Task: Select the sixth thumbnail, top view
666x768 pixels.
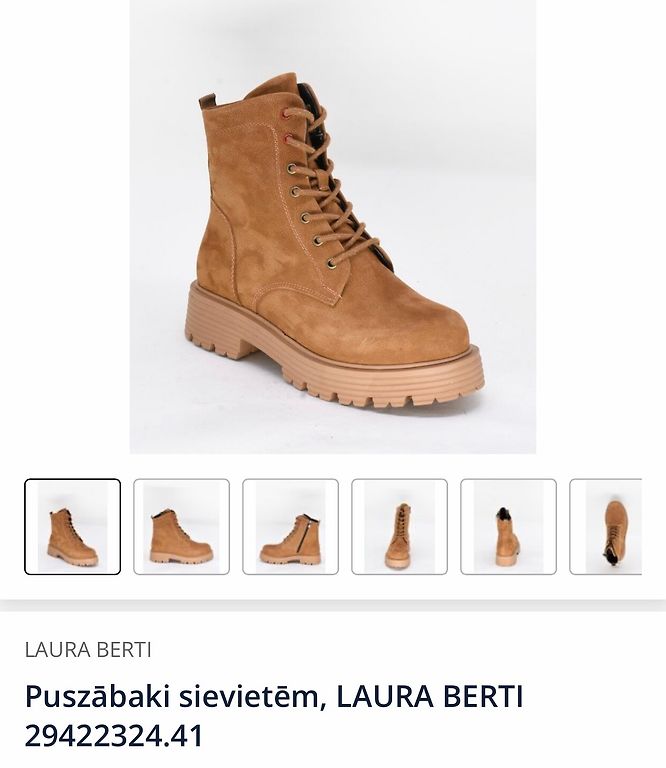Action: tap(608, 526)
